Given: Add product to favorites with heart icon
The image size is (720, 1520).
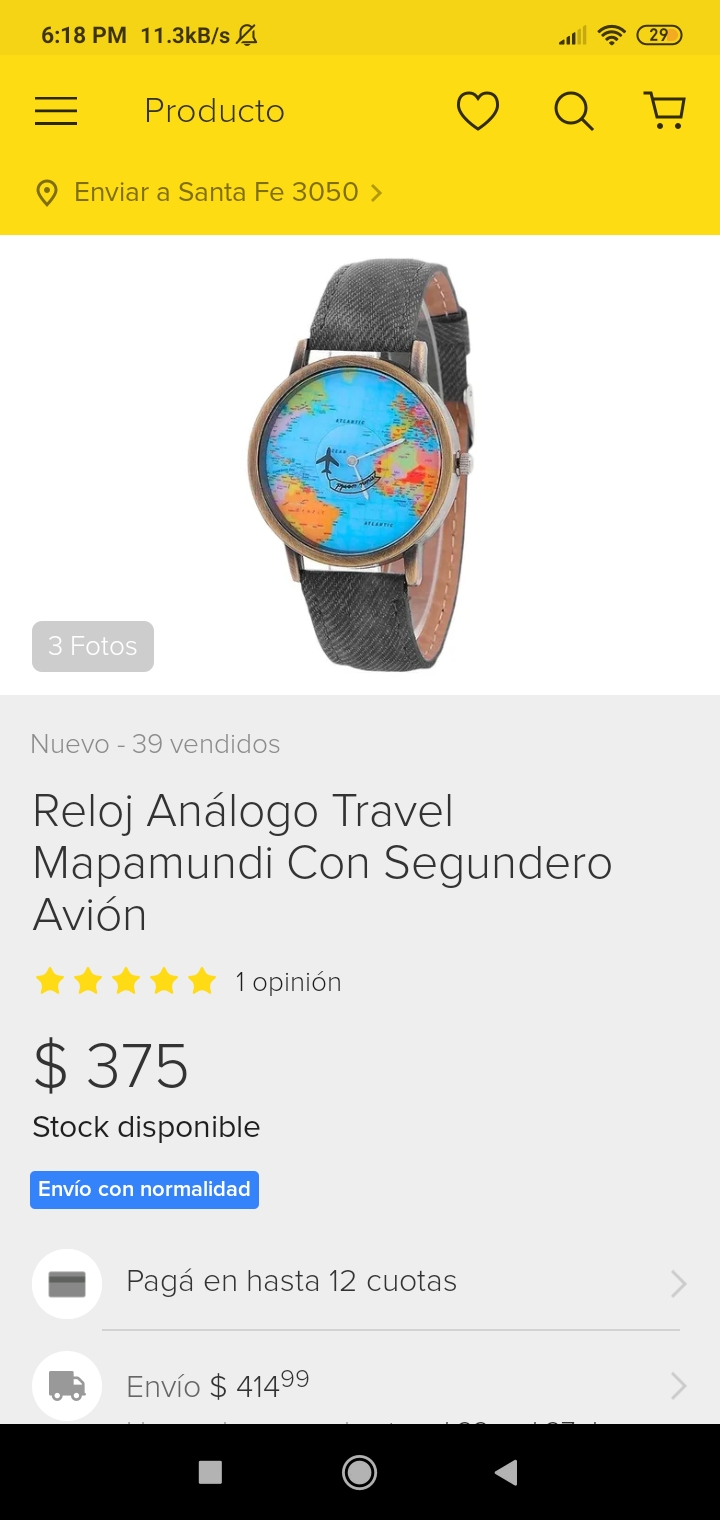Looking at the screenshot, I should [478, 110].
